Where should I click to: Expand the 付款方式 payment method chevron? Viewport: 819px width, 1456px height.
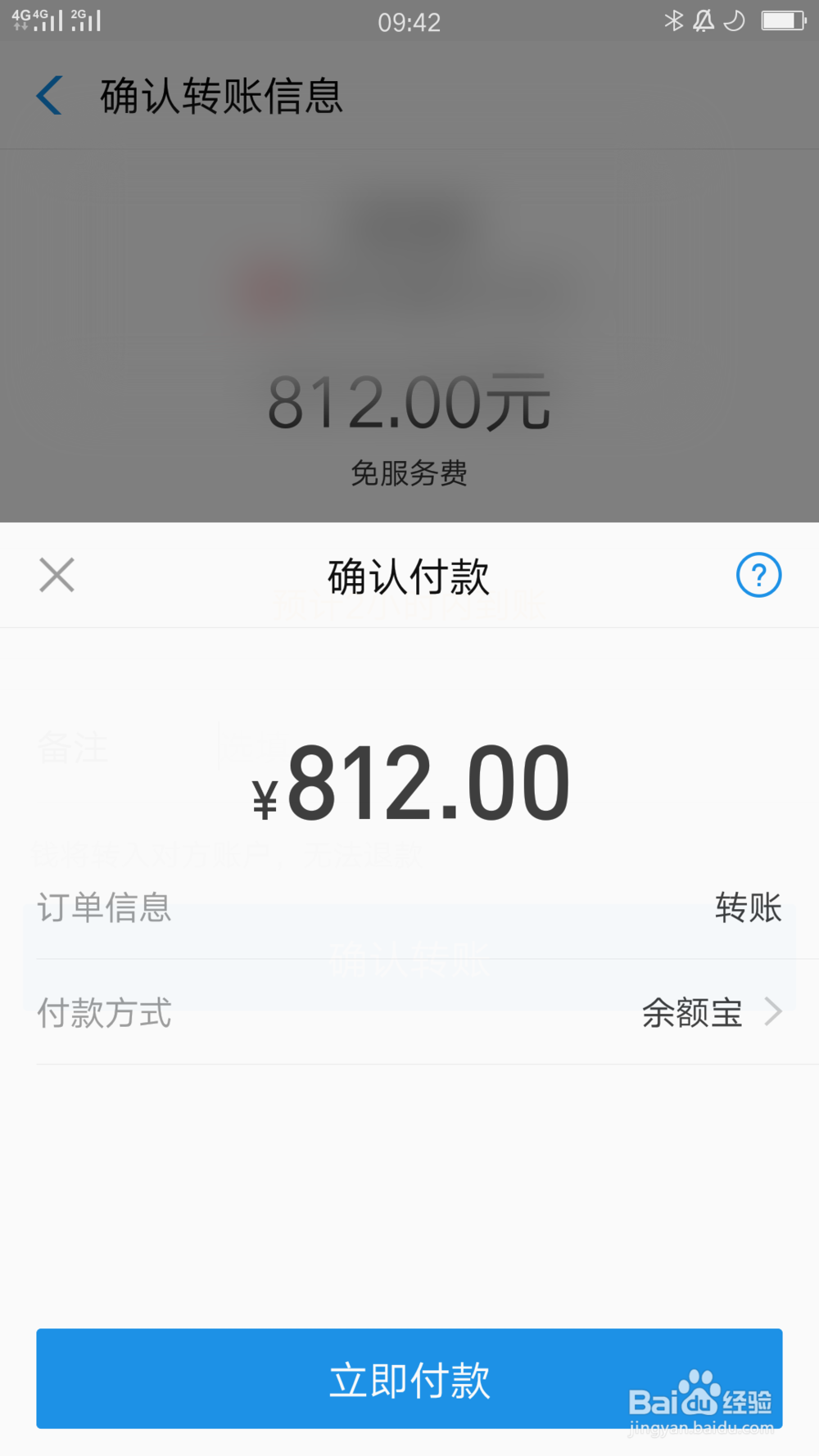pos(771,1012)
